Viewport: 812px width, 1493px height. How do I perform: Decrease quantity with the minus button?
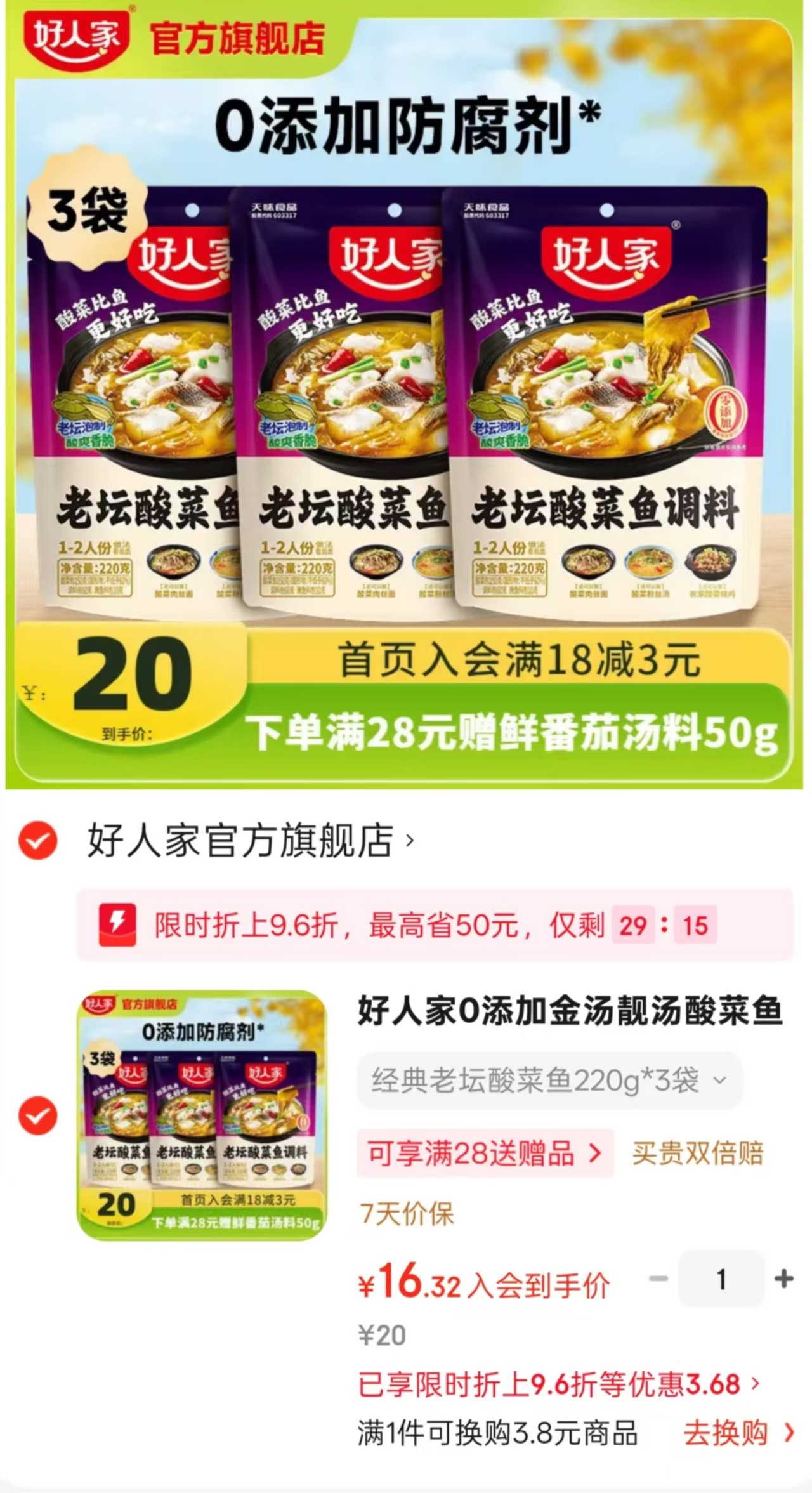point(658,1278)
